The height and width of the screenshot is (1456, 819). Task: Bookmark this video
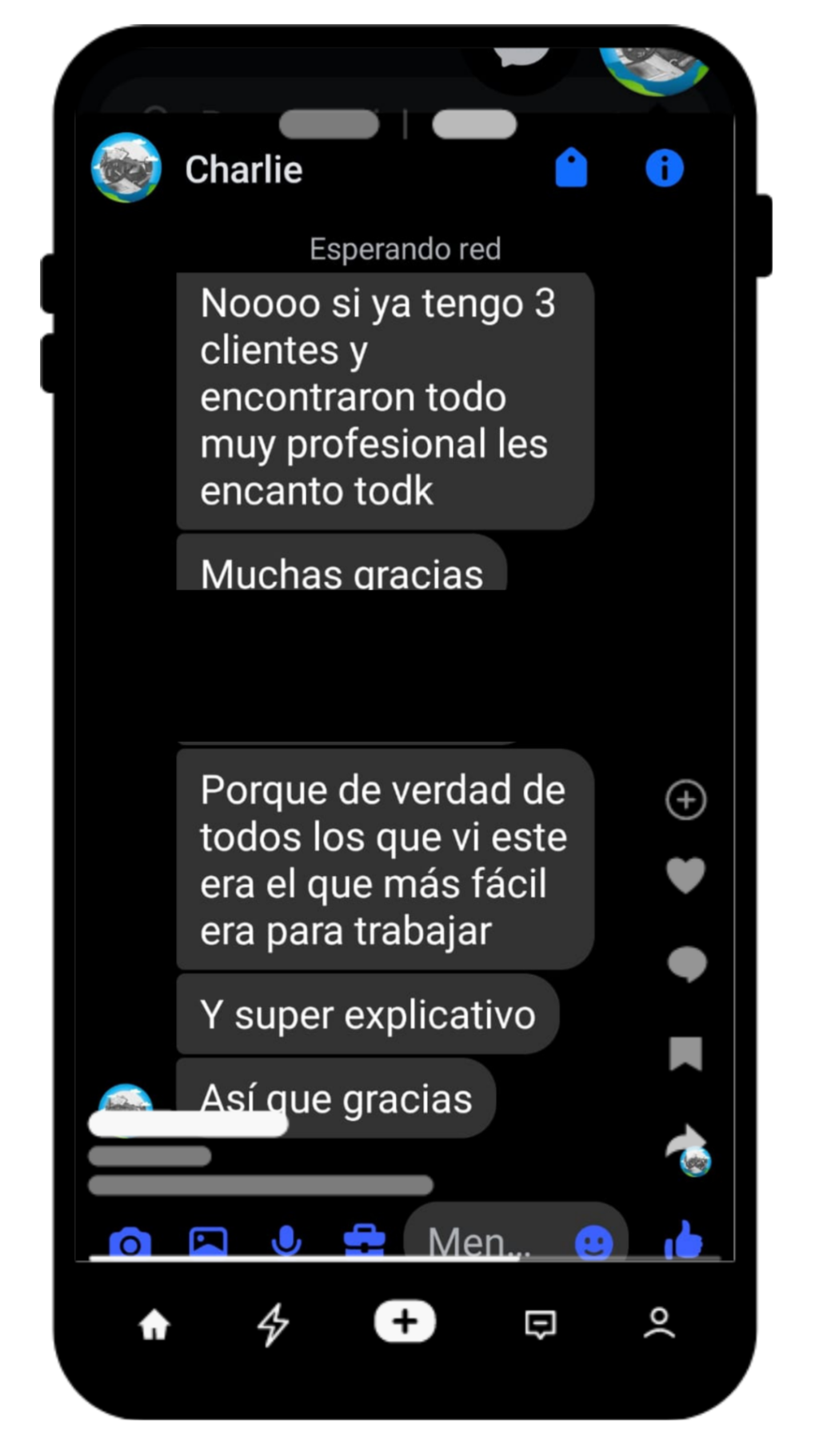(x=685, y=1053)
